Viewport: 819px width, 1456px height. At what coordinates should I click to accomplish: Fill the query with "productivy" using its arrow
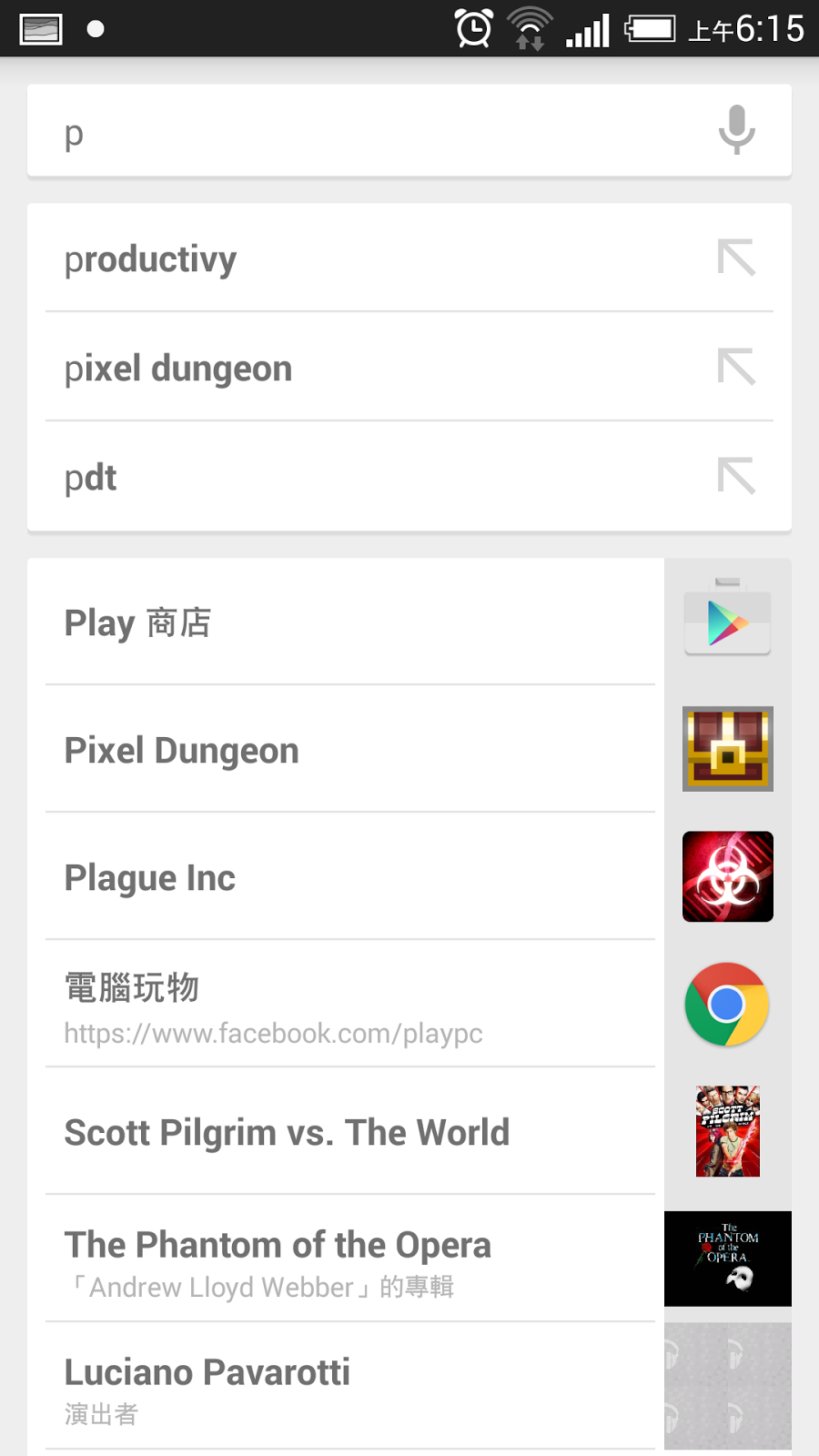[736, 258]
